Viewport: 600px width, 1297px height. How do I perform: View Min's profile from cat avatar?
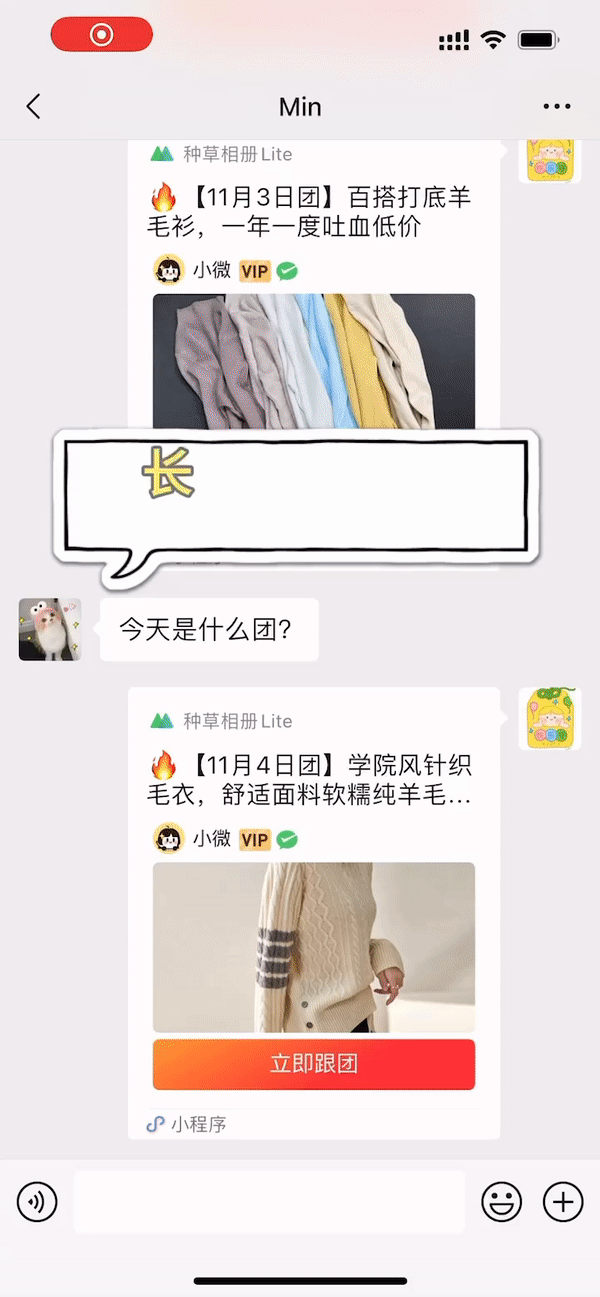49,630
